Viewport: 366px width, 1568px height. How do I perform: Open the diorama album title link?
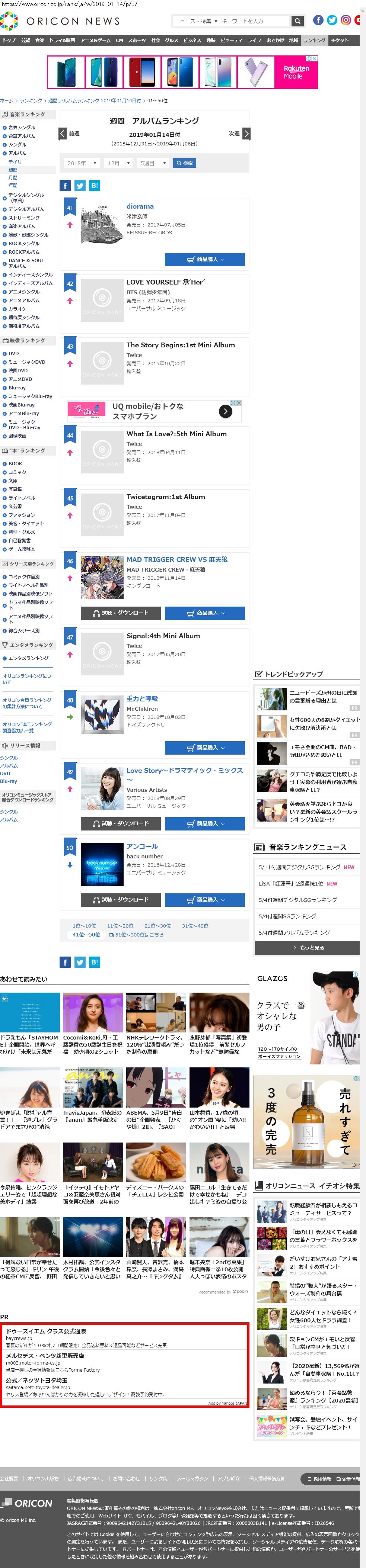140,206
